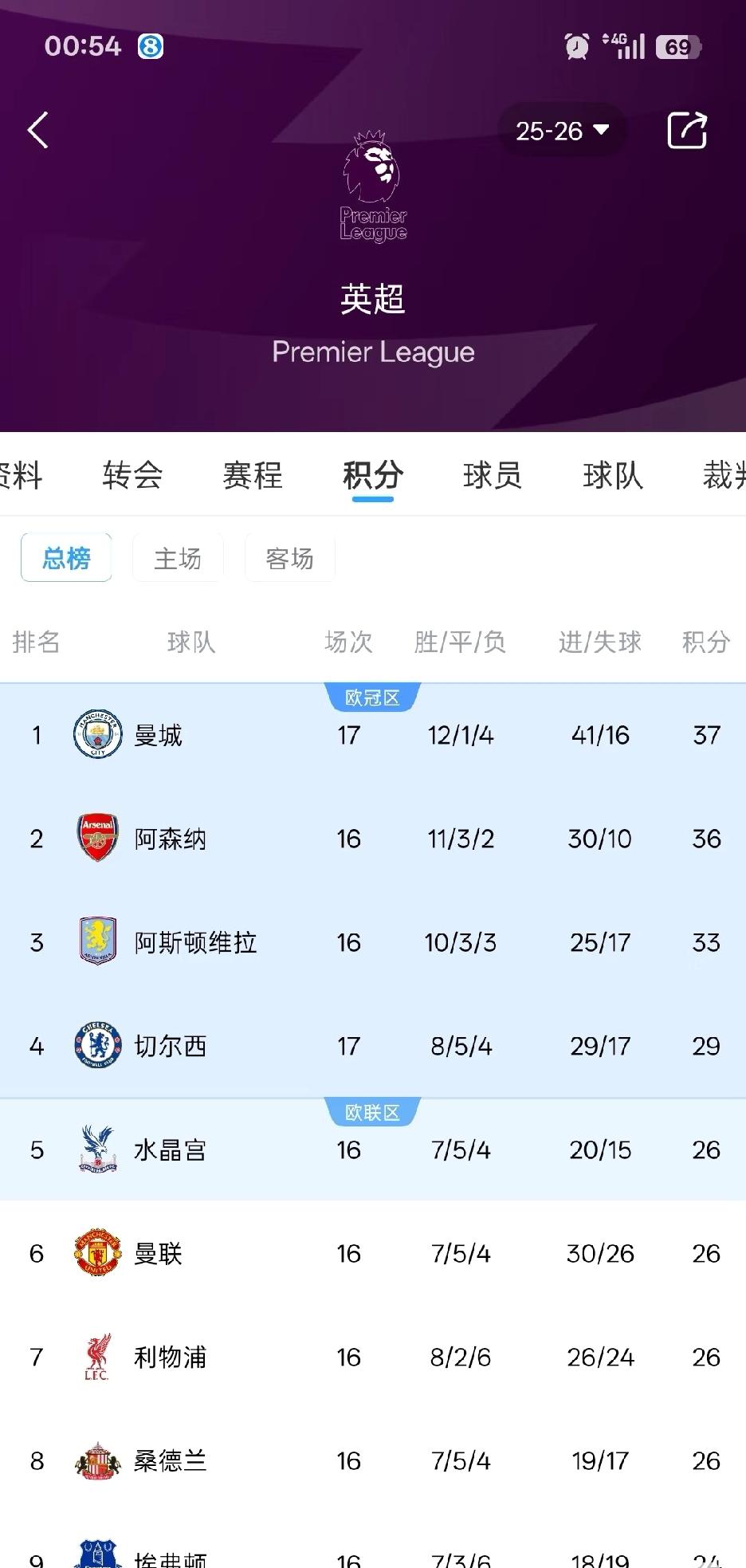The width and height of the screenshot is (746, 1568).
Task: Tap the battery indicator in the status bar
Action: (x=677, y=47)
